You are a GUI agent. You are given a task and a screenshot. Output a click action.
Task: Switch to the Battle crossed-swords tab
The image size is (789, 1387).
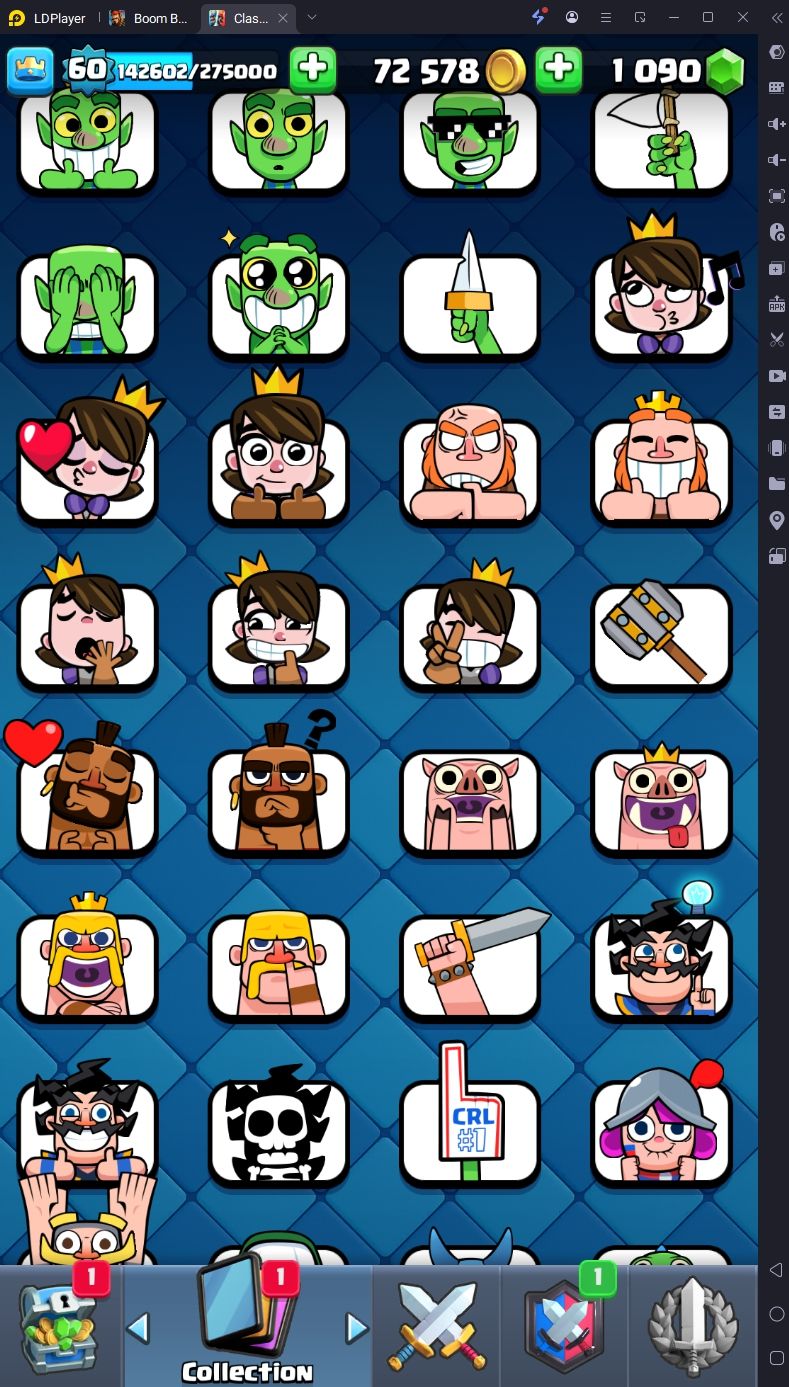[x=436, y=1326]
